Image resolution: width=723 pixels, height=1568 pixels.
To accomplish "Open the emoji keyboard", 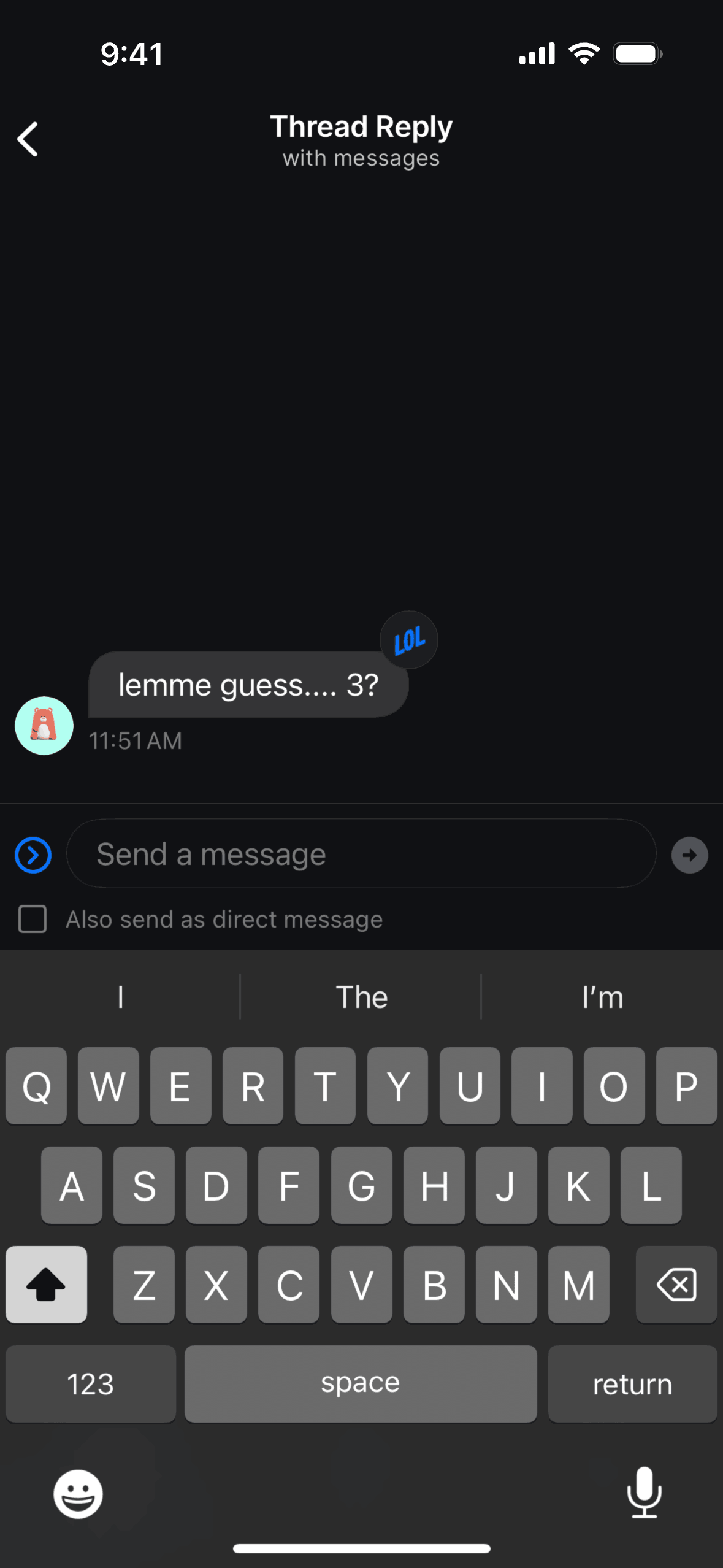I will [78, 1494].
